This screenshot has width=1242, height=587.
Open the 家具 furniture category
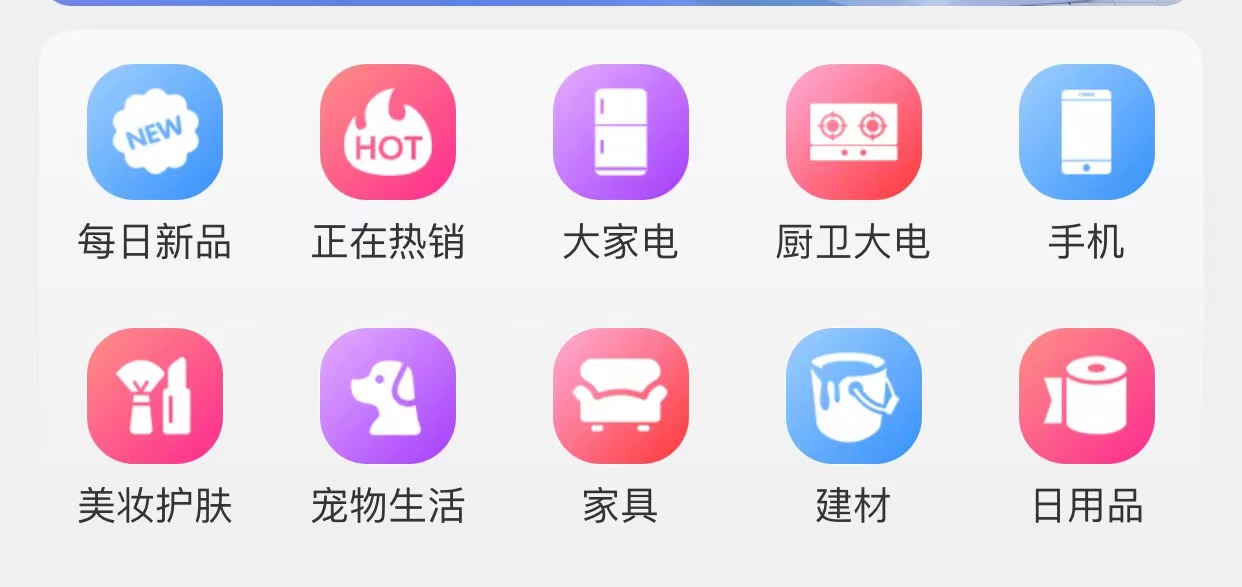(x=621, y=396)
